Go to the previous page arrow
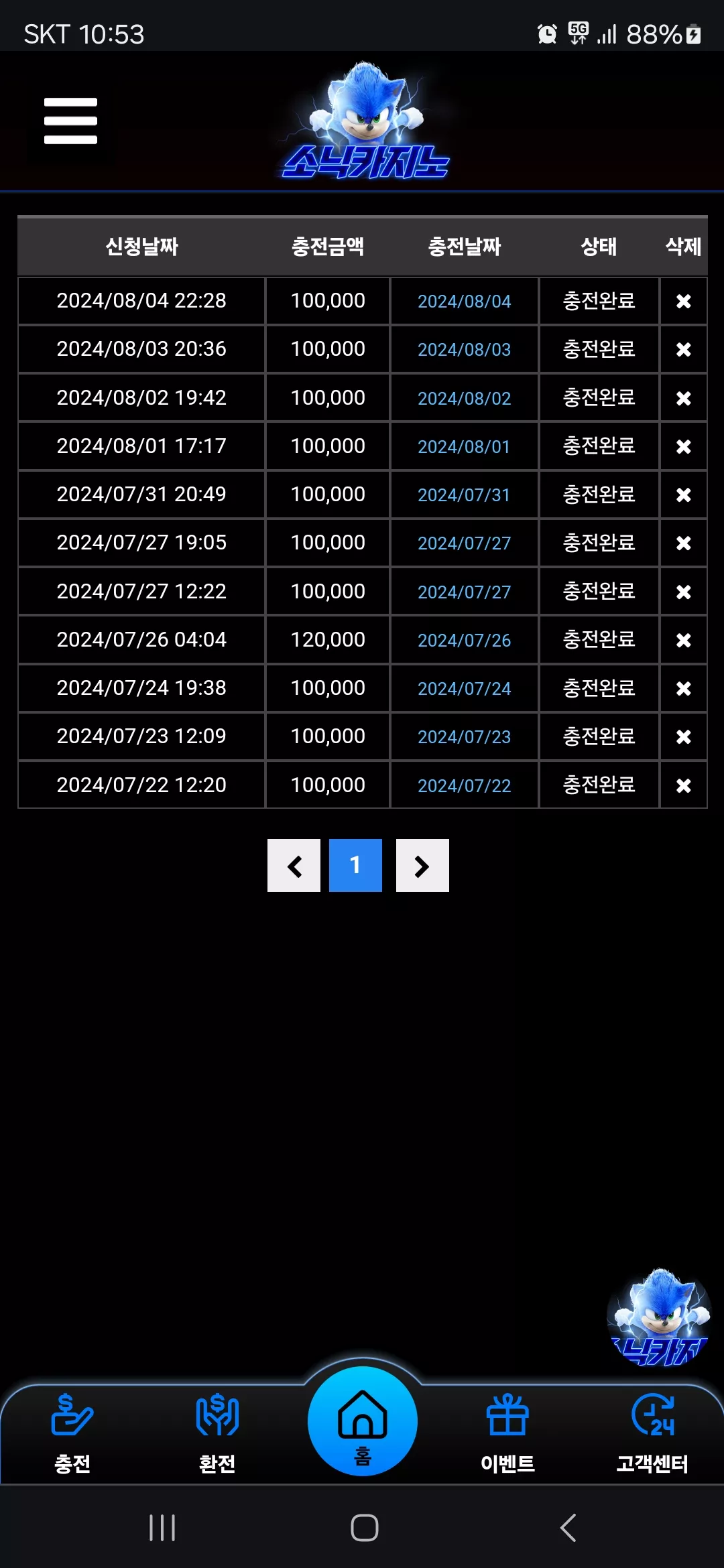The height and width of the screenshot is (1568, 724). pyautogui.click(x=294, y=866)
